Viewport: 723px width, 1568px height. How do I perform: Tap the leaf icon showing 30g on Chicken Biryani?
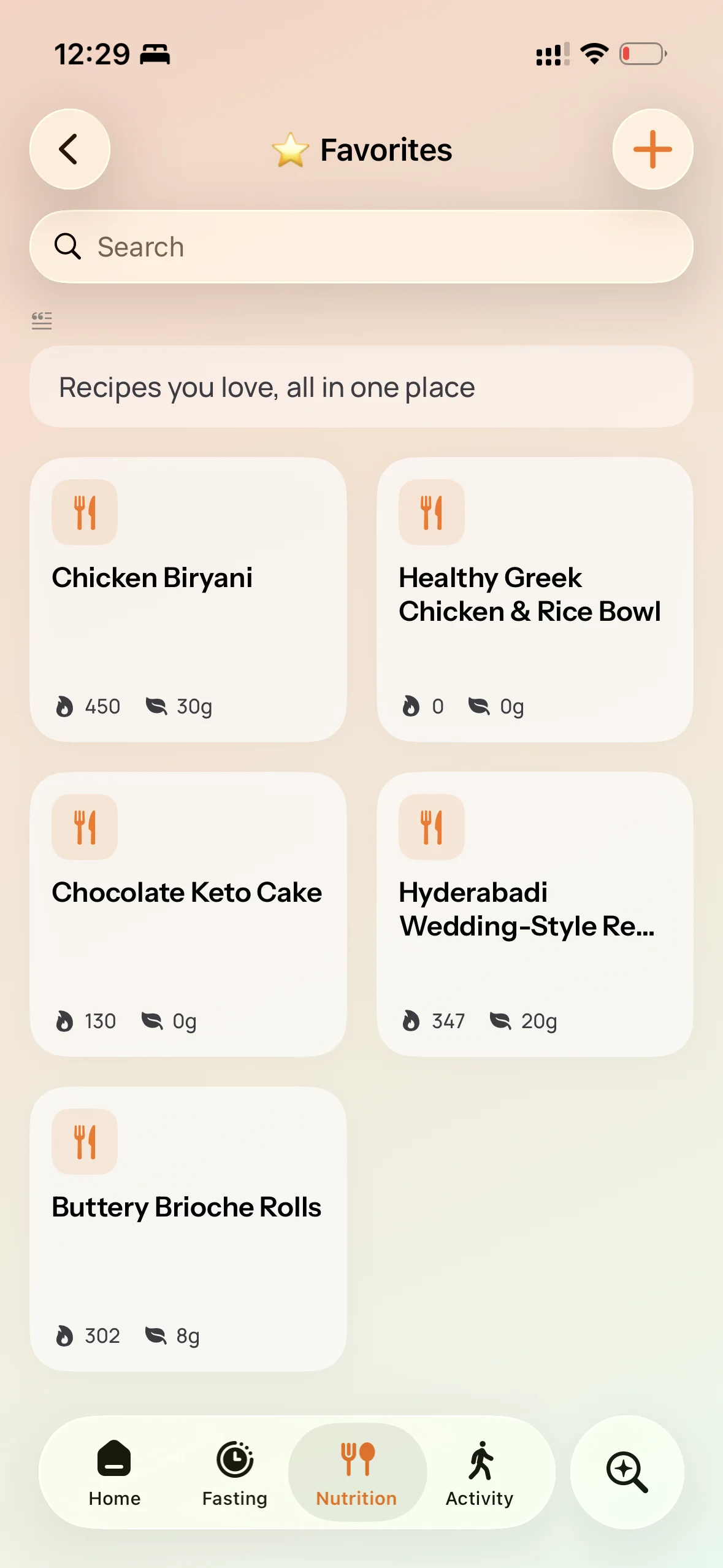[158, 706]
